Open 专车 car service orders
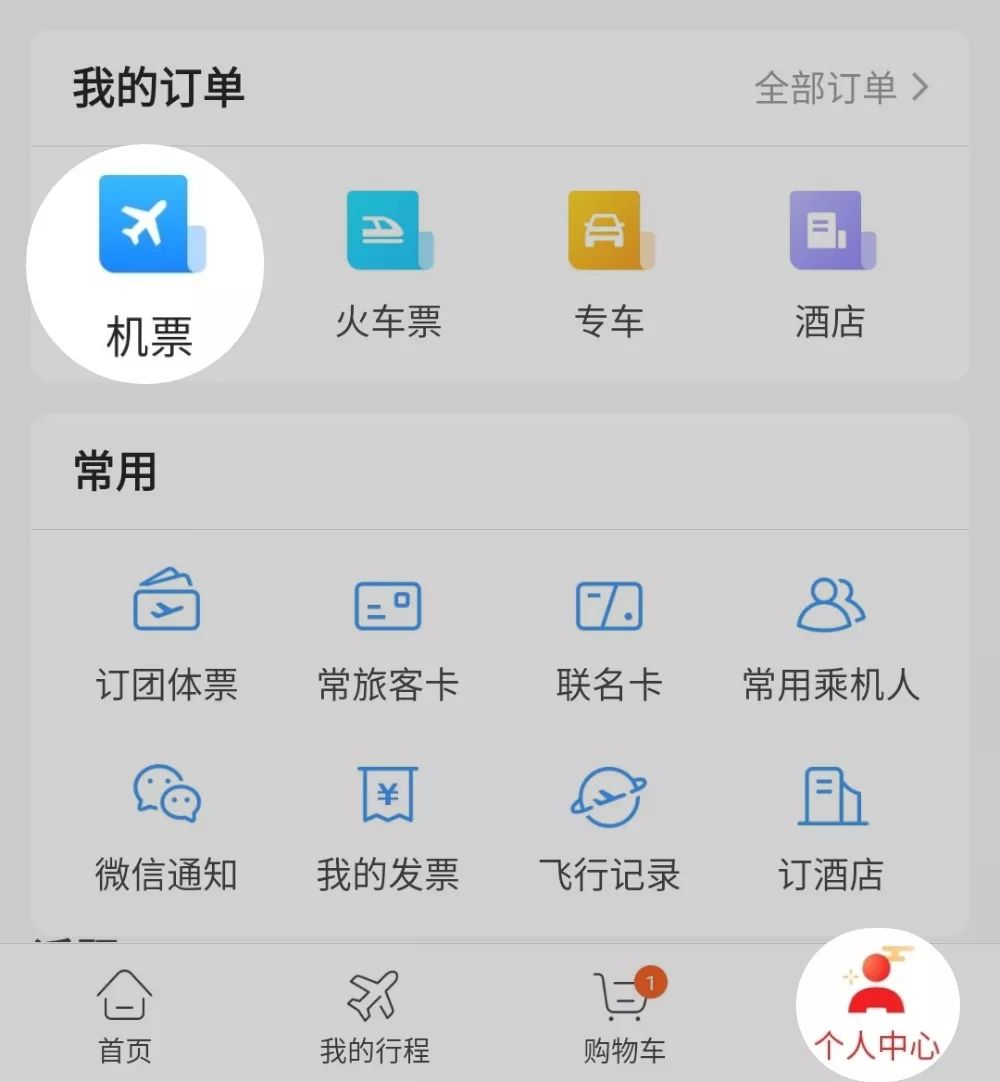 pos(609,262)
